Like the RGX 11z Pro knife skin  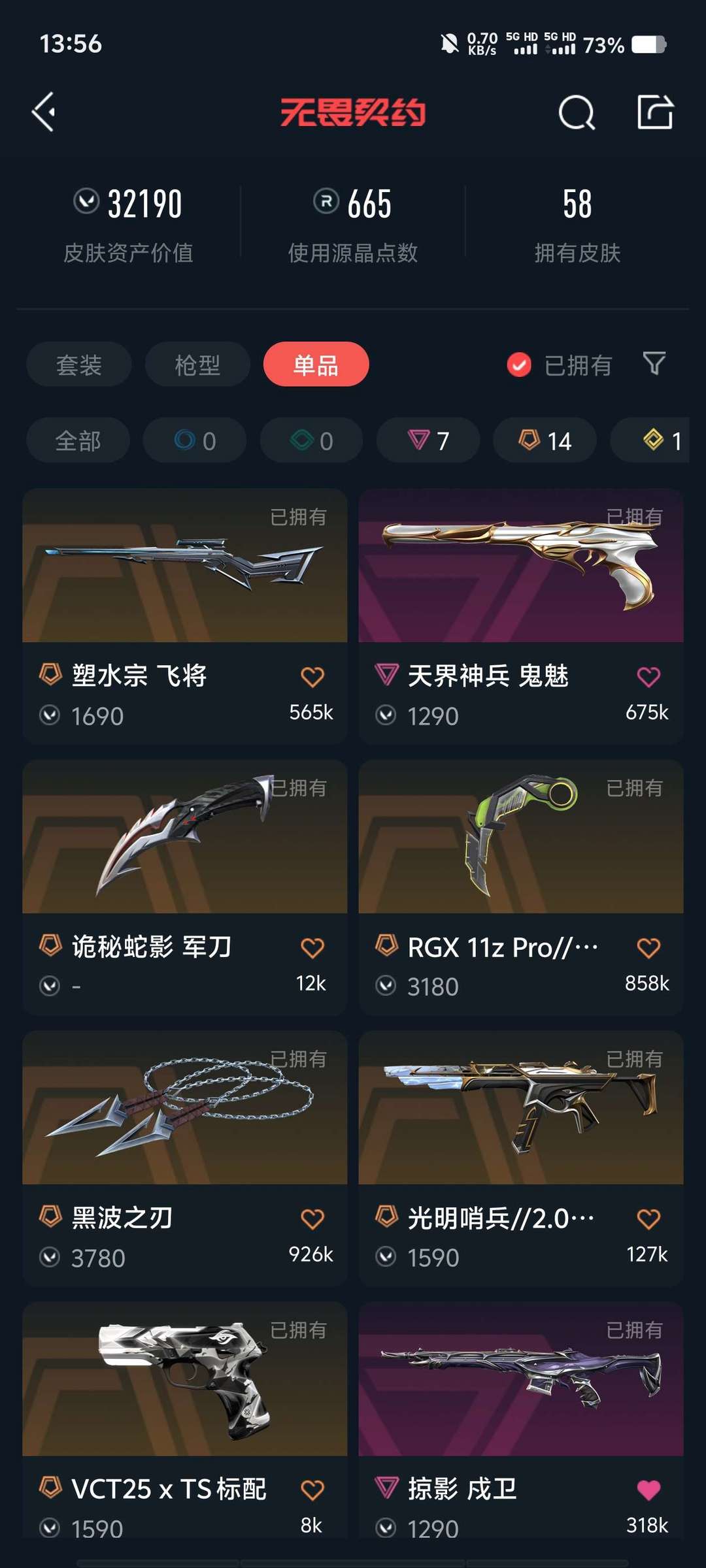point(648,947)
